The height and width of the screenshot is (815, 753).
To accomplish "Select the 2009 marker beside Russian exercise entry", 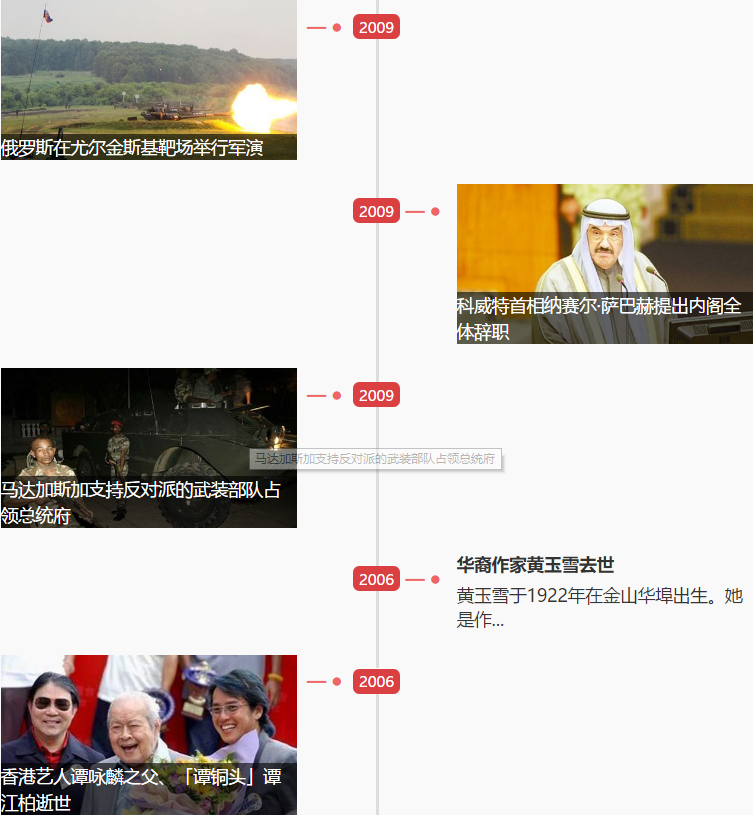I will 377,27.
